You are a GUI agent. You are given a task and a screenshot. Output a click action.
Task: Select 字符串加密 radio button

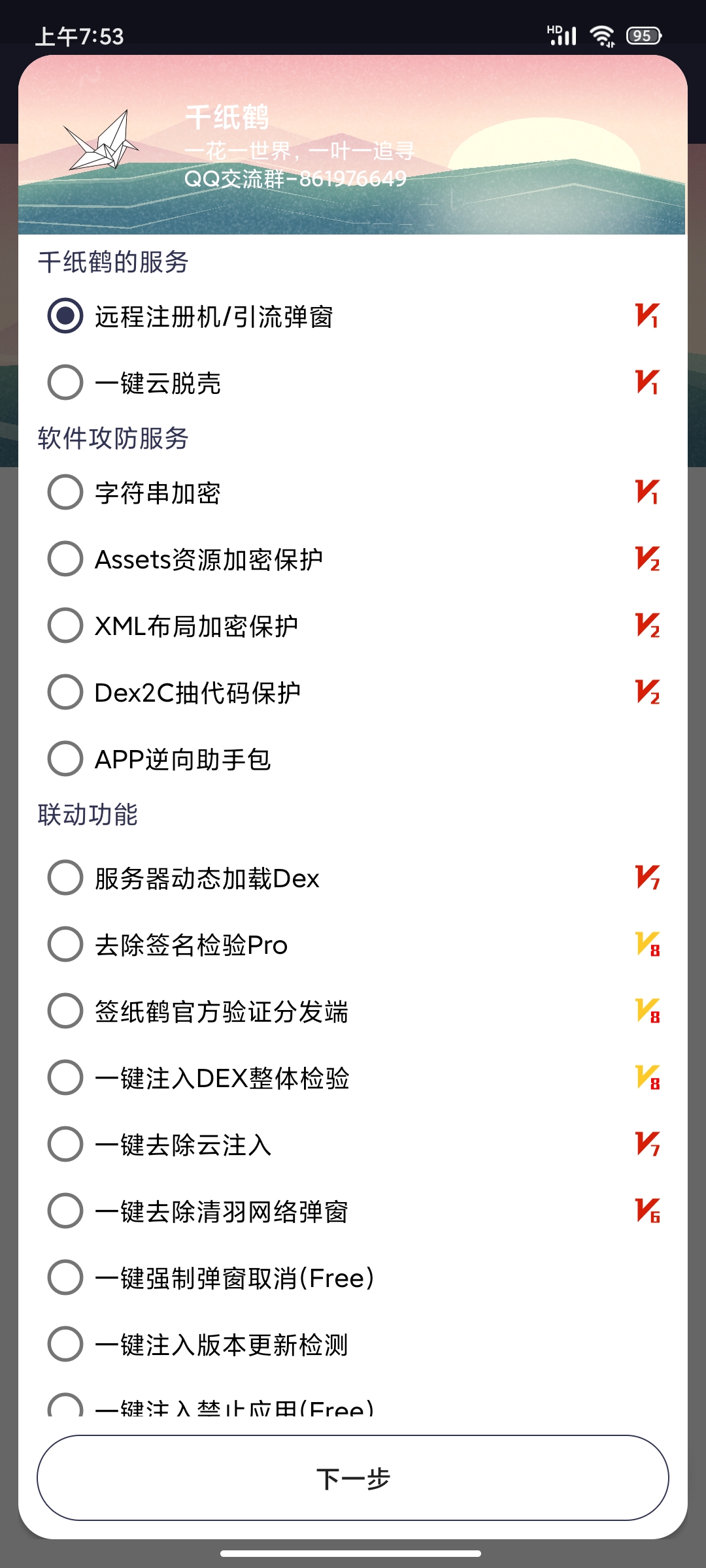pyautogui.click(x=65, y=493)
